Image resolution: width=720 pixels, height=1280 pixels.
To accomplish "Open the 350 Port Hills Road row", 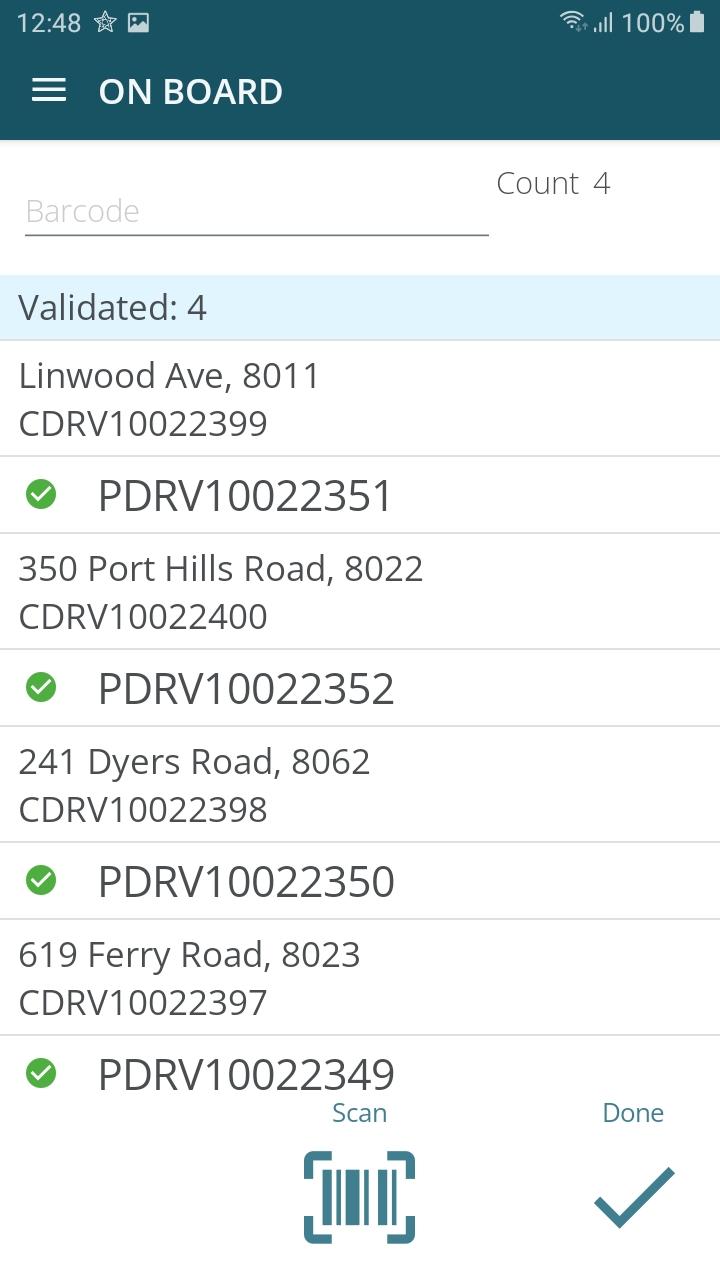I will (x=360, y=592).
